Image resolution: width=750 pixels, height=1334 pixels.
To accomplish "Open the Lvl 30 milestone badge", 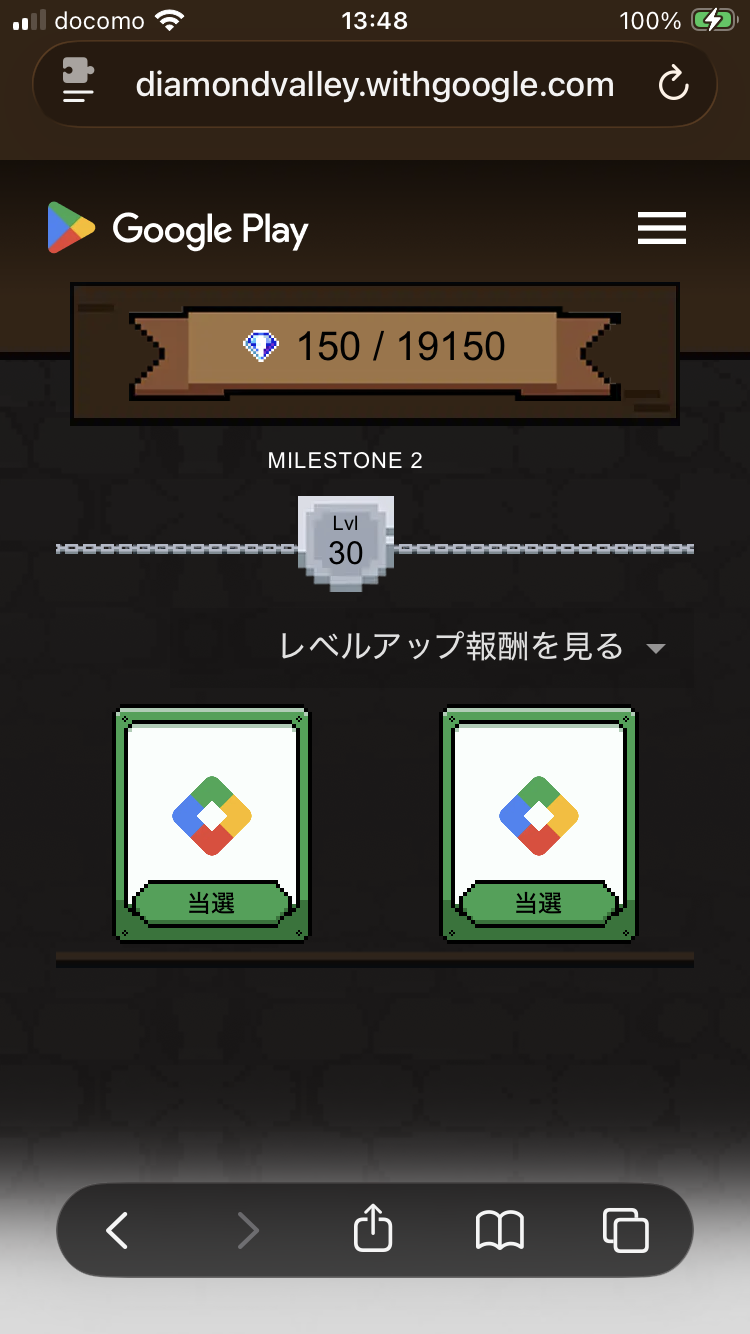I will click(x=346, y=543).
